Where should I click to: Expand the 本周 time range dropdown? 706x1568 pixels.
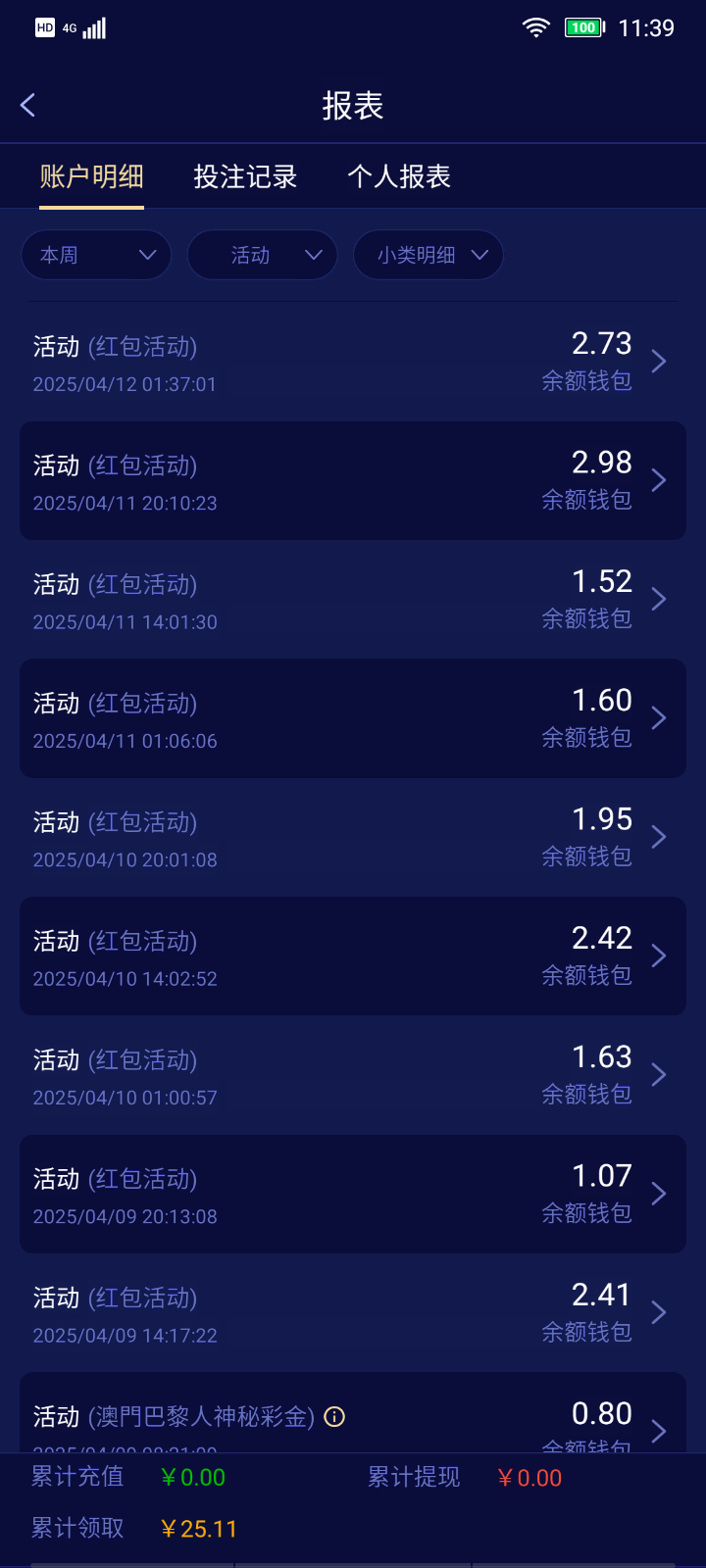pos(96,255)
